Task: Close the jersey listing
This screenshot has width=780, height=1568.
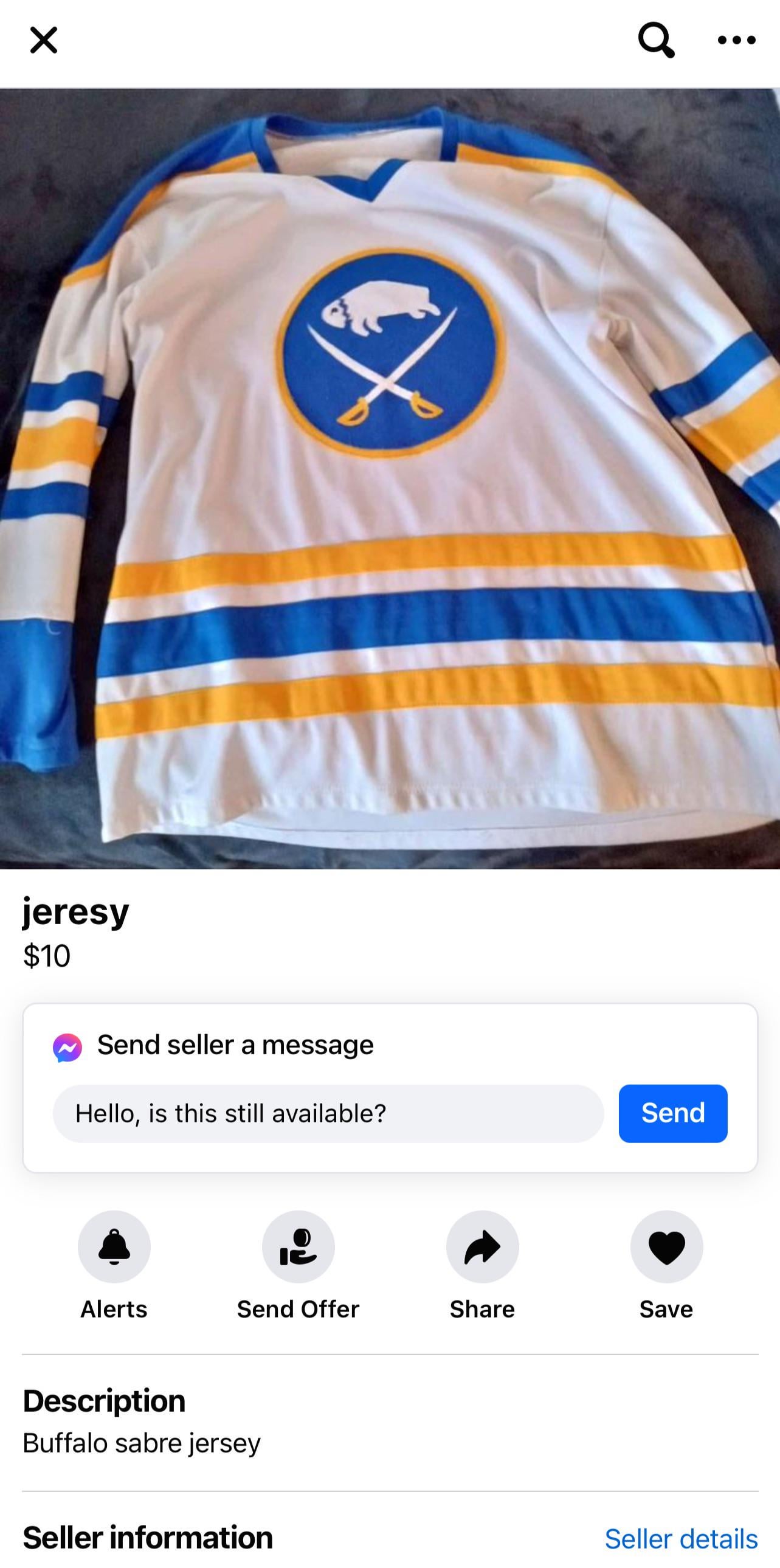Action: click(x=44, y=40)
